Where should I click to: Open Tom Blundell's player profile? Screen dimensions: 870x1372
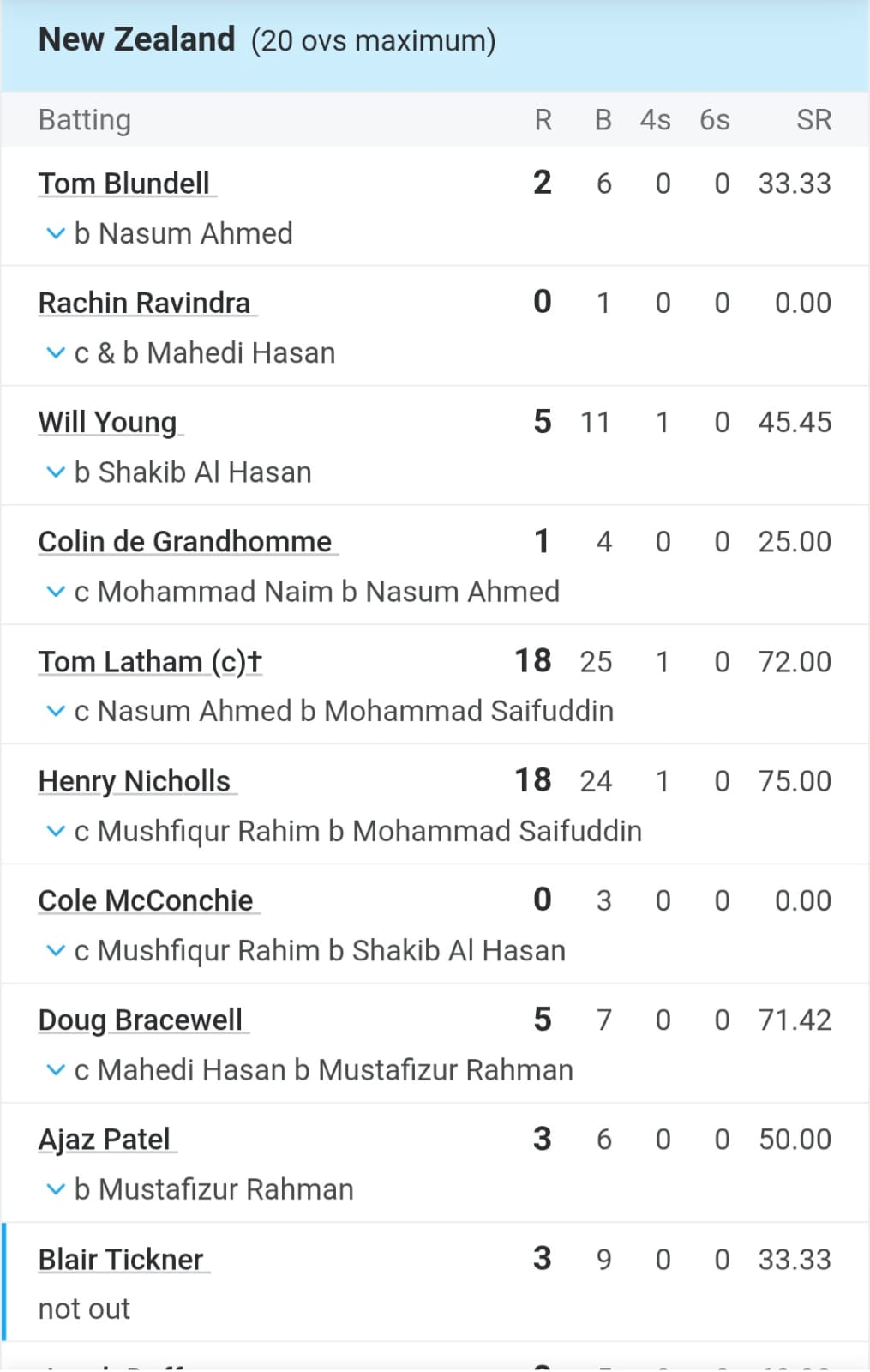(x=124, y=184)
